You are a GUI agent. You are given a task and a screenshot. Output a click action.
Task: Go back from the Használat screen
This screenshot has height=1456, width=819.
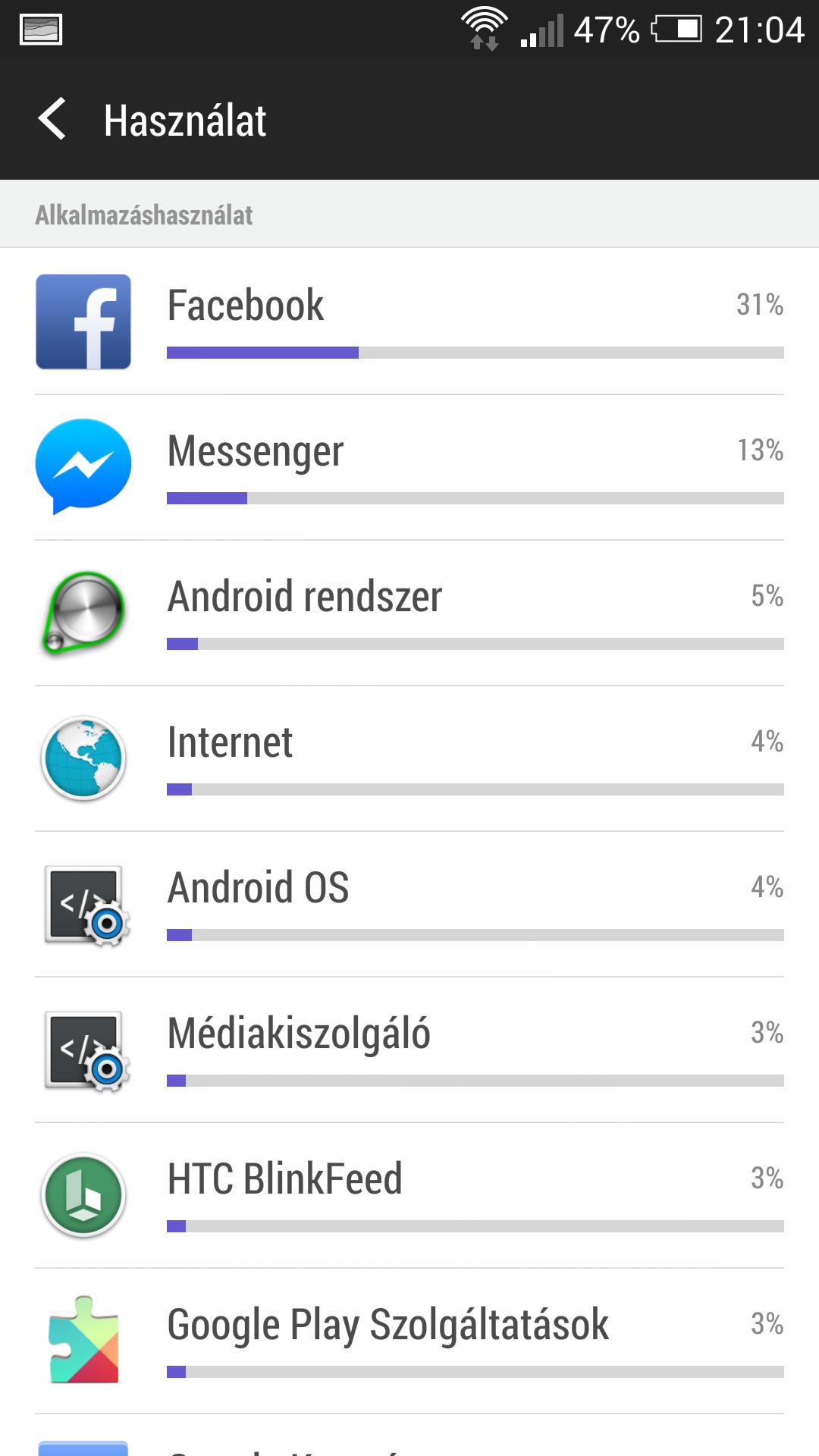(52, 119)
